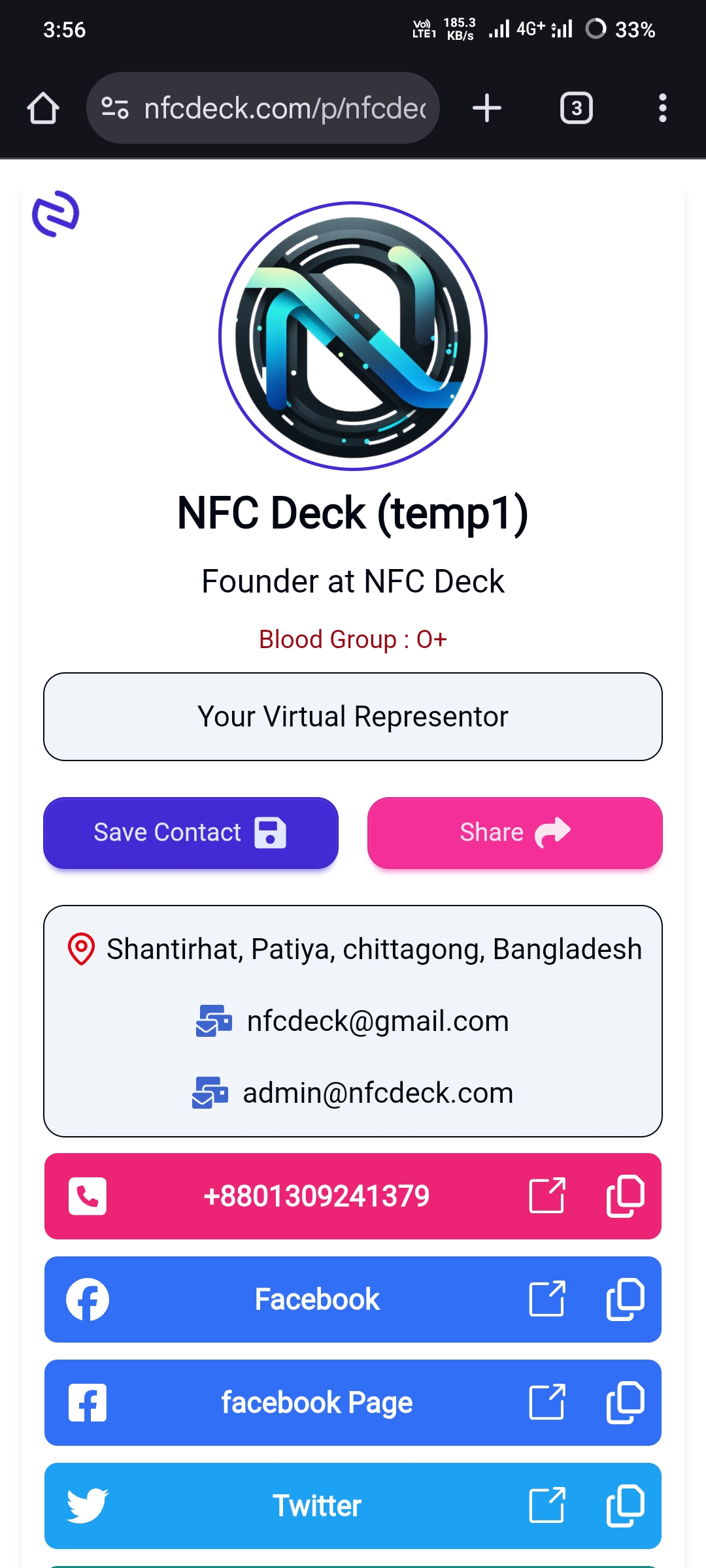Copy the phone number +8801309241379
The height and width of the screenshot is (1568, 706).
625,1196
